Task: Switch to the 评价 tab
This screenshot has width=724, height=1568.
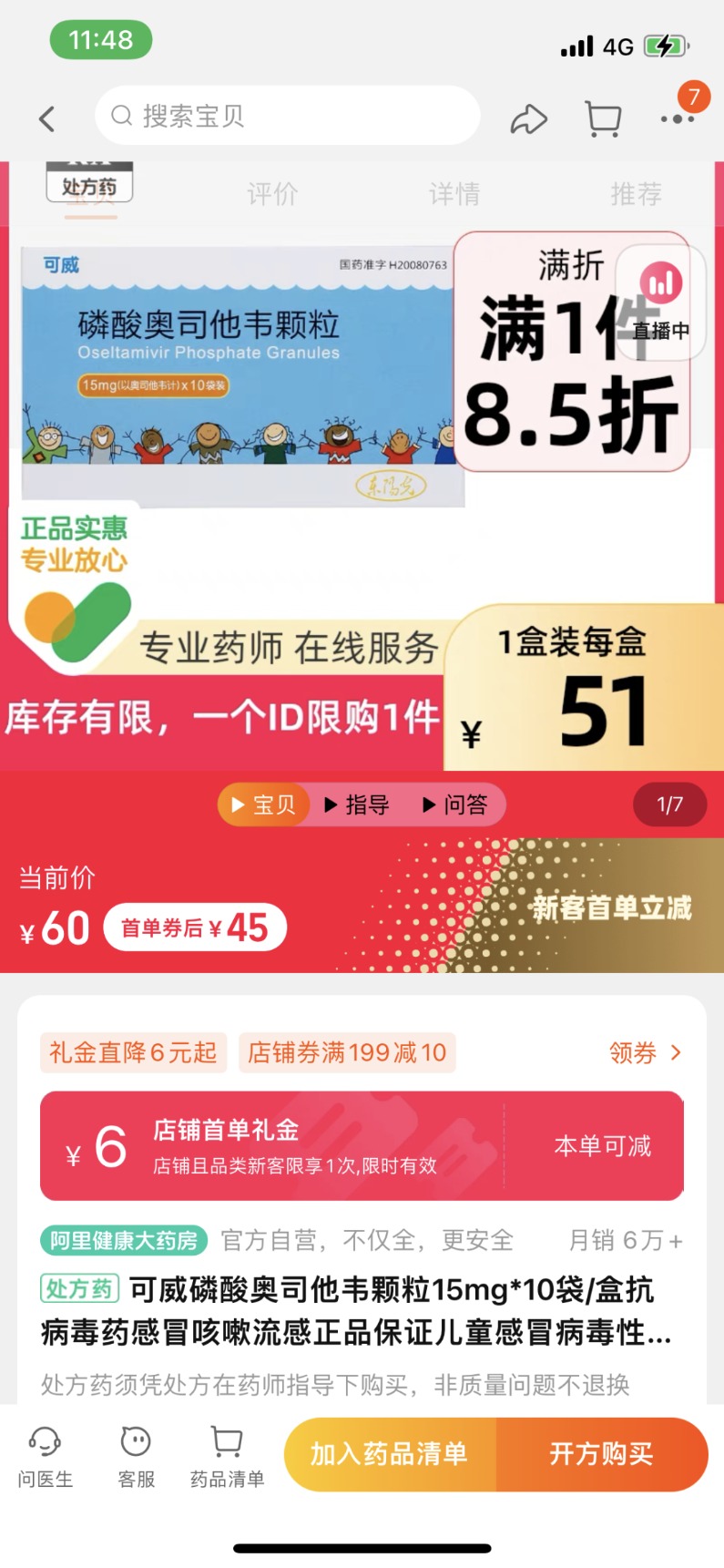Action: pyautogui.click(x=272, y=193)
